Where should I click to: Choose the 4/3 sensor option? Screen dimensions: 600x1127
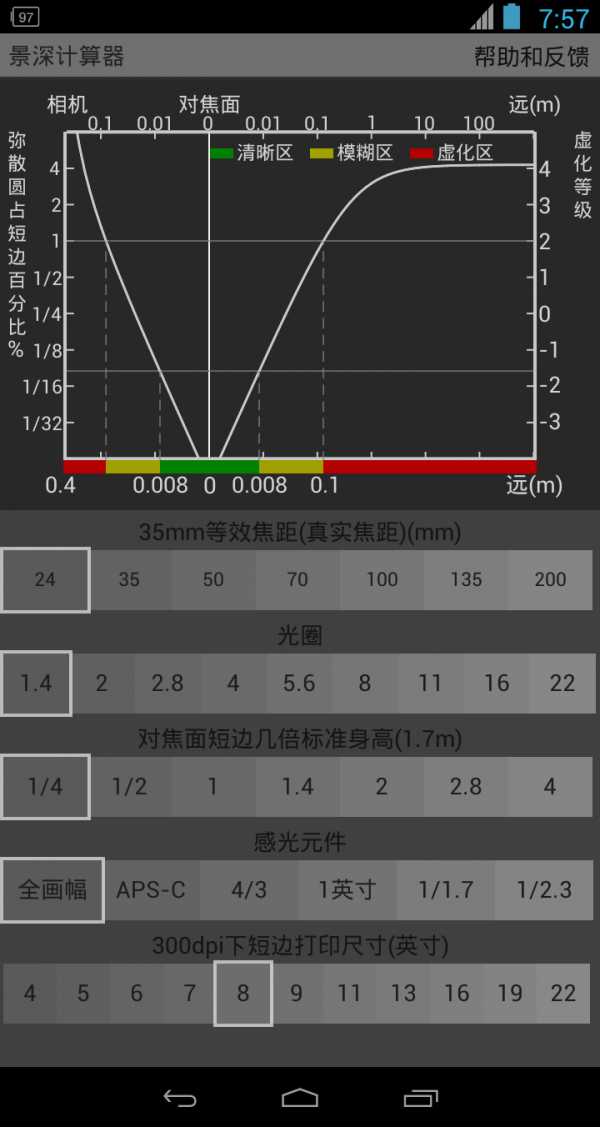point(249,890)
